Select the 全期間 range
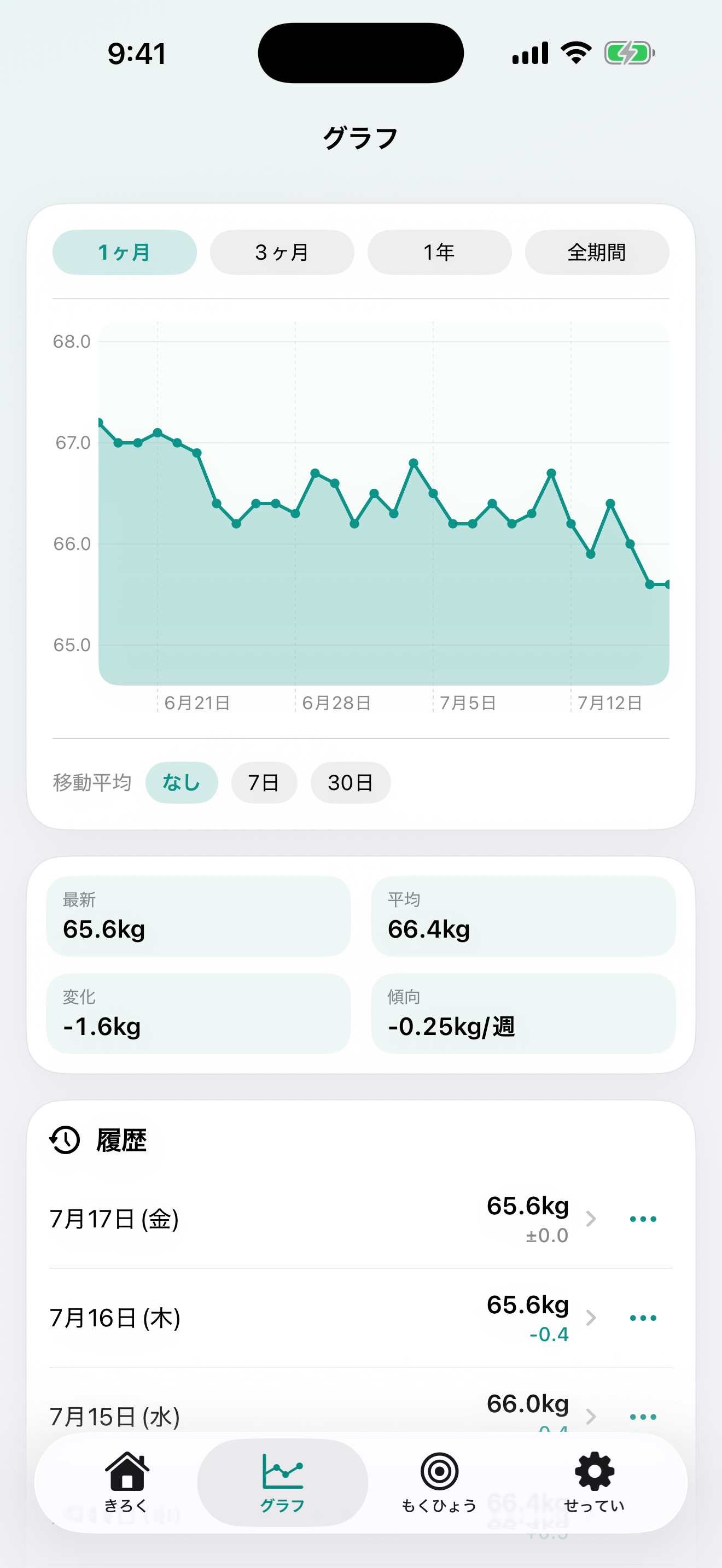 597,252
